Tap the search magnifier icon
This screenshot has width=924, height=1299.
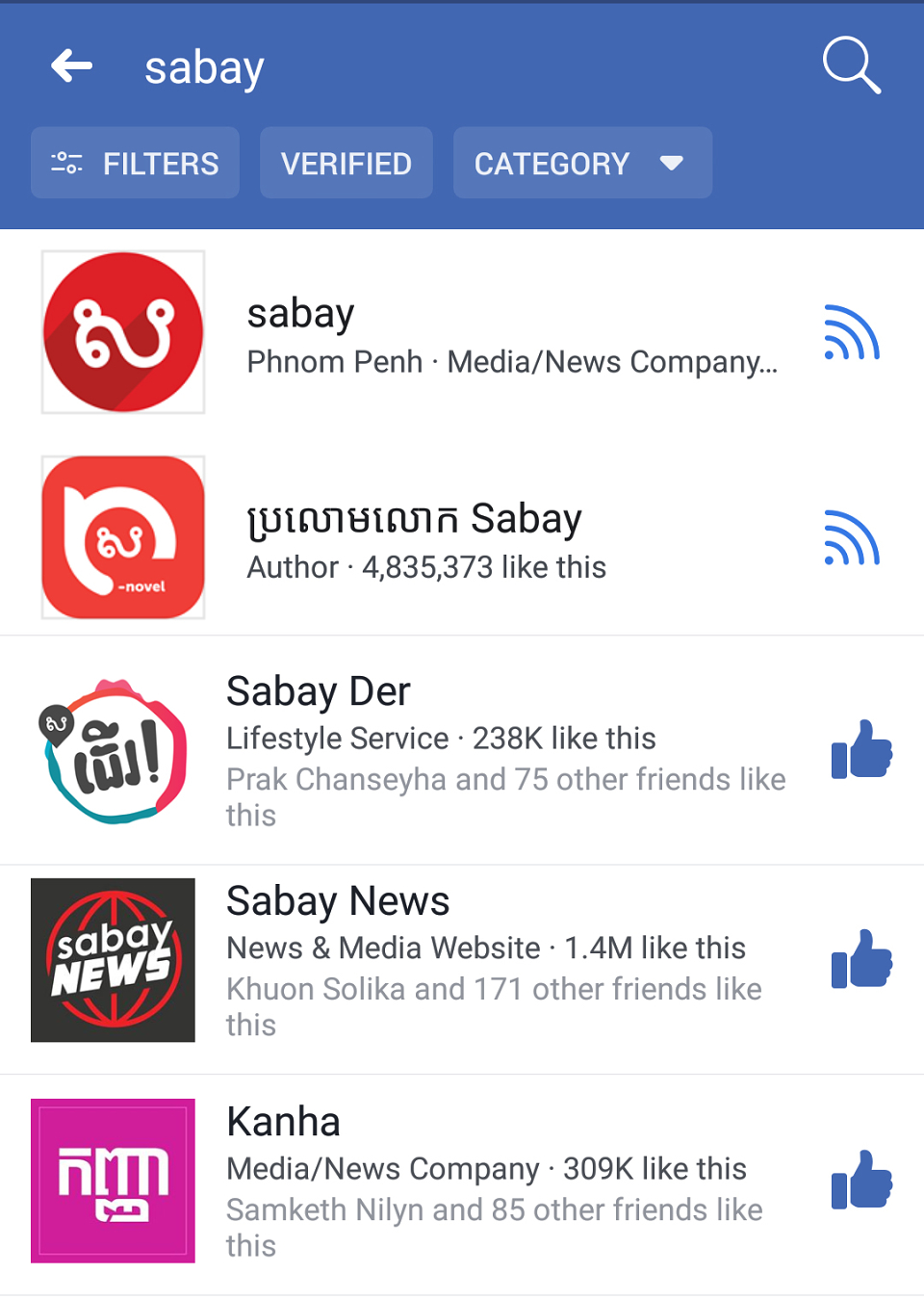pos(852,65)
